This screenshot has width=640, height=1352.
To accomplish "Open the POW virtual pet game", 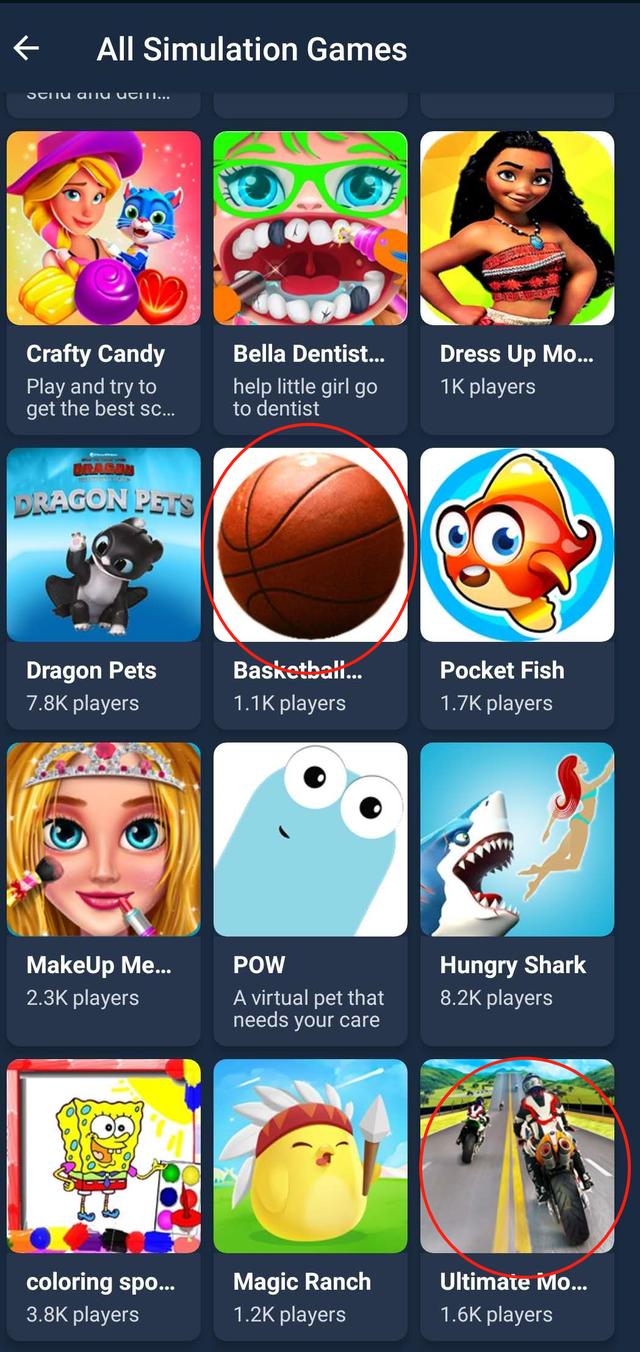I will [x=310, y=840].
